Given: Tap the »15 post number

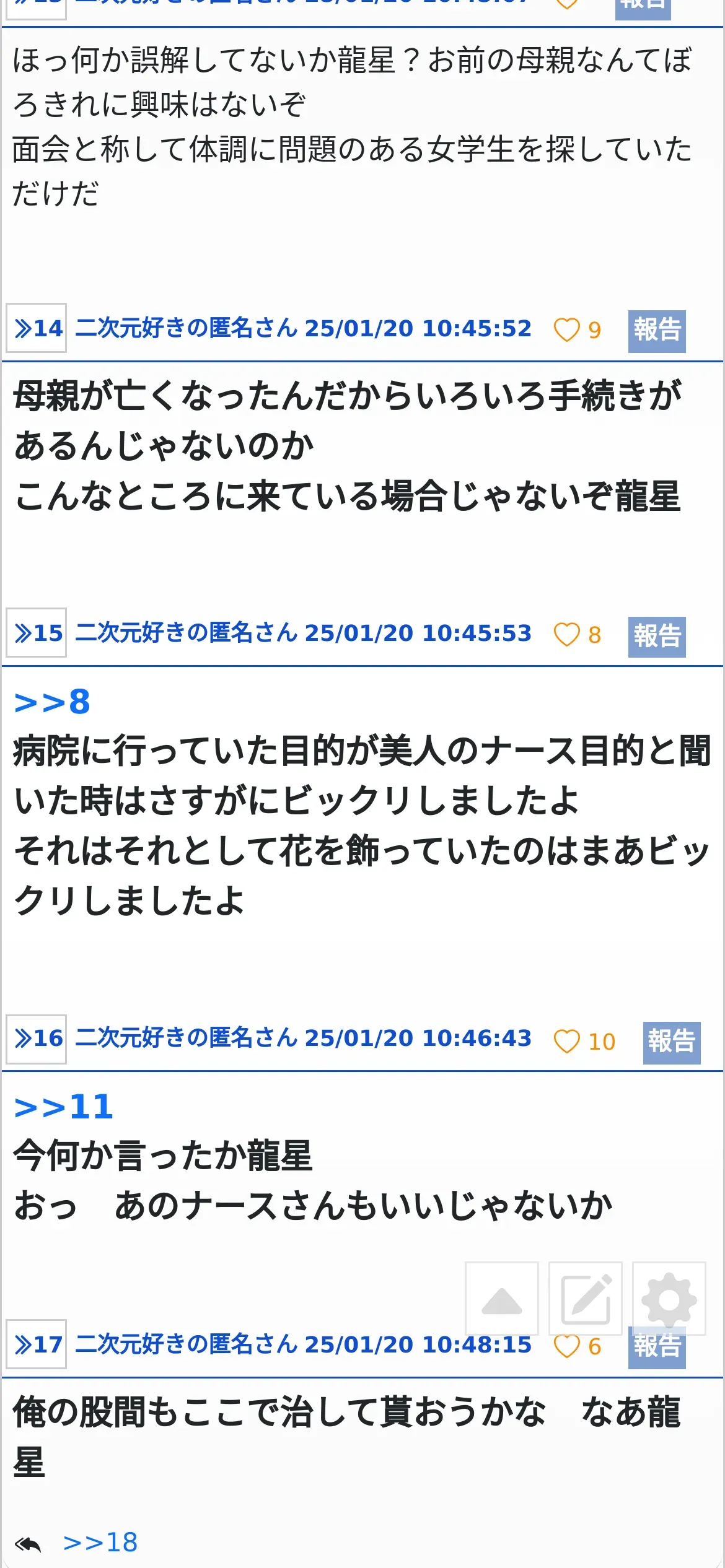Looking at the screenshot, I should [37, 633].
